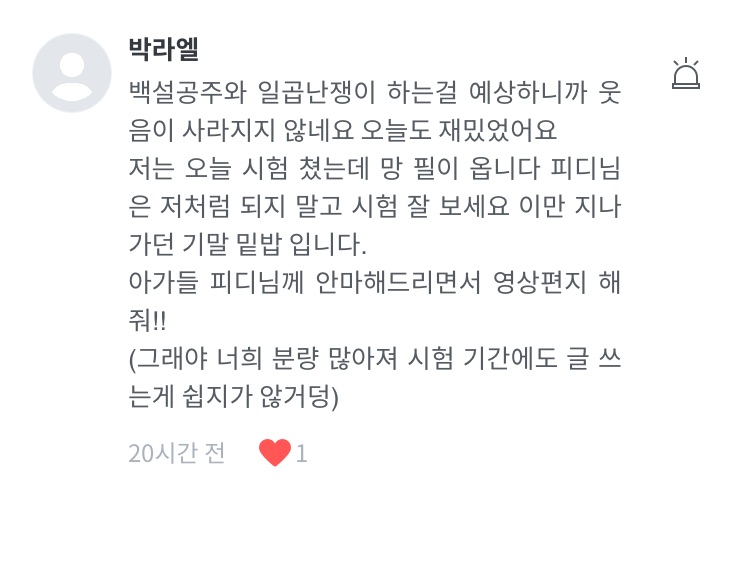Like 박라엘's comment with the heart
This screenshot has height=562, width=750.
[275, 452]
